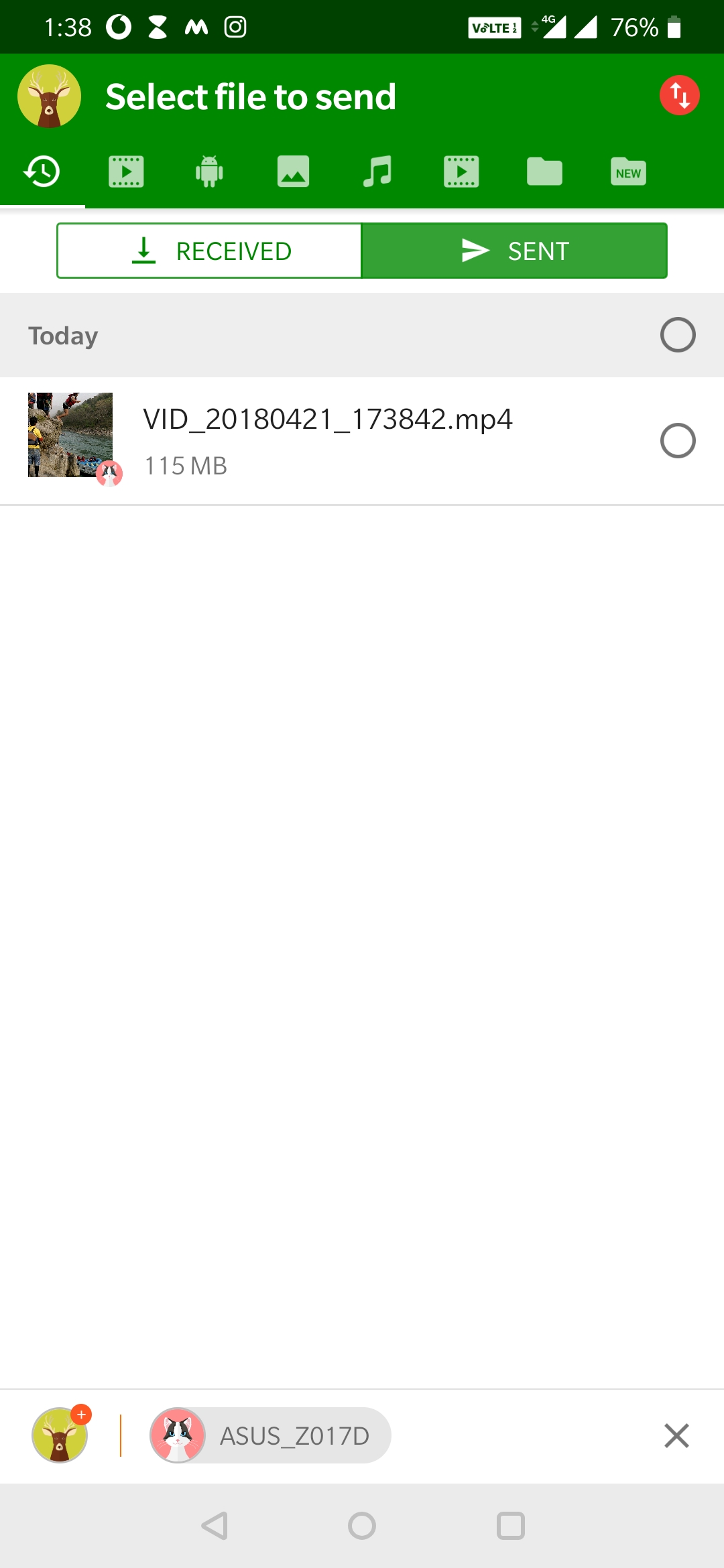Switch to the photos tab
This screenshot has height=1568, width=724.
[293, 172]
